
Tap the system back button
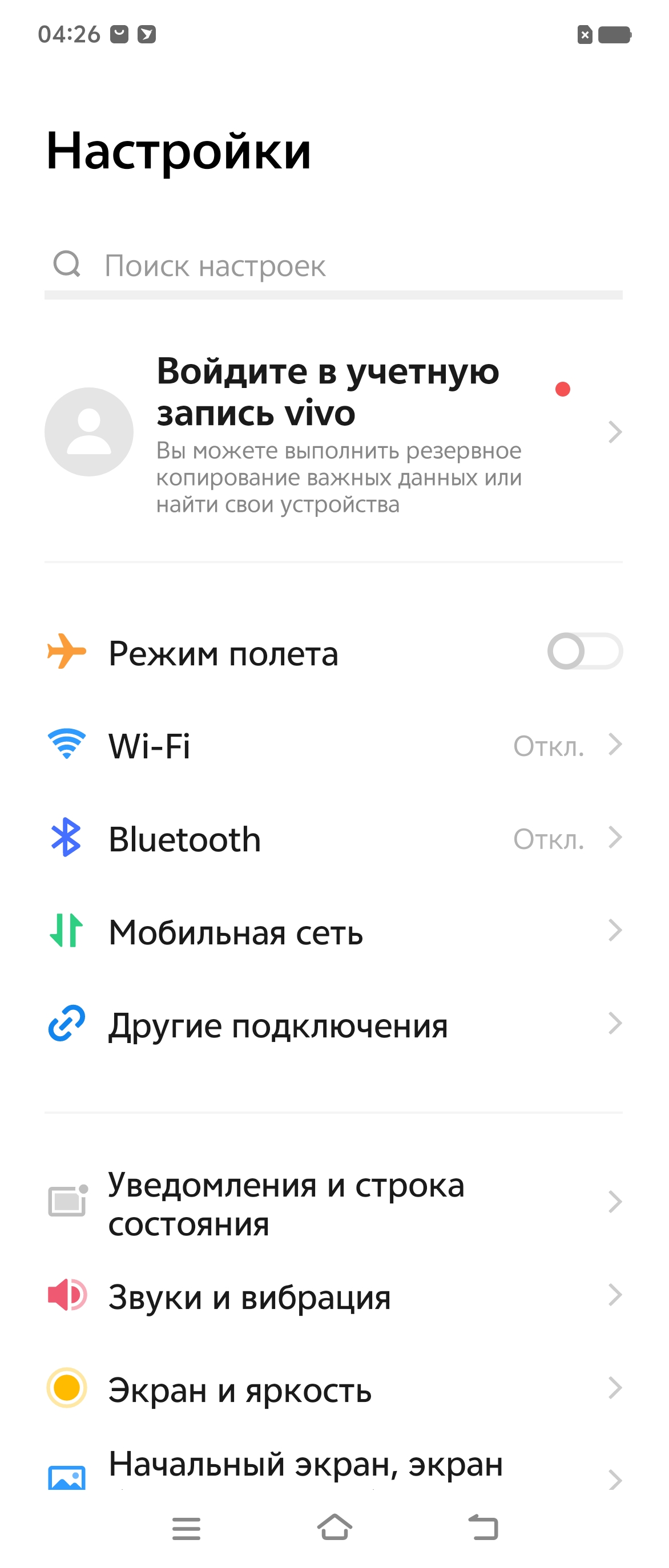483,1527
